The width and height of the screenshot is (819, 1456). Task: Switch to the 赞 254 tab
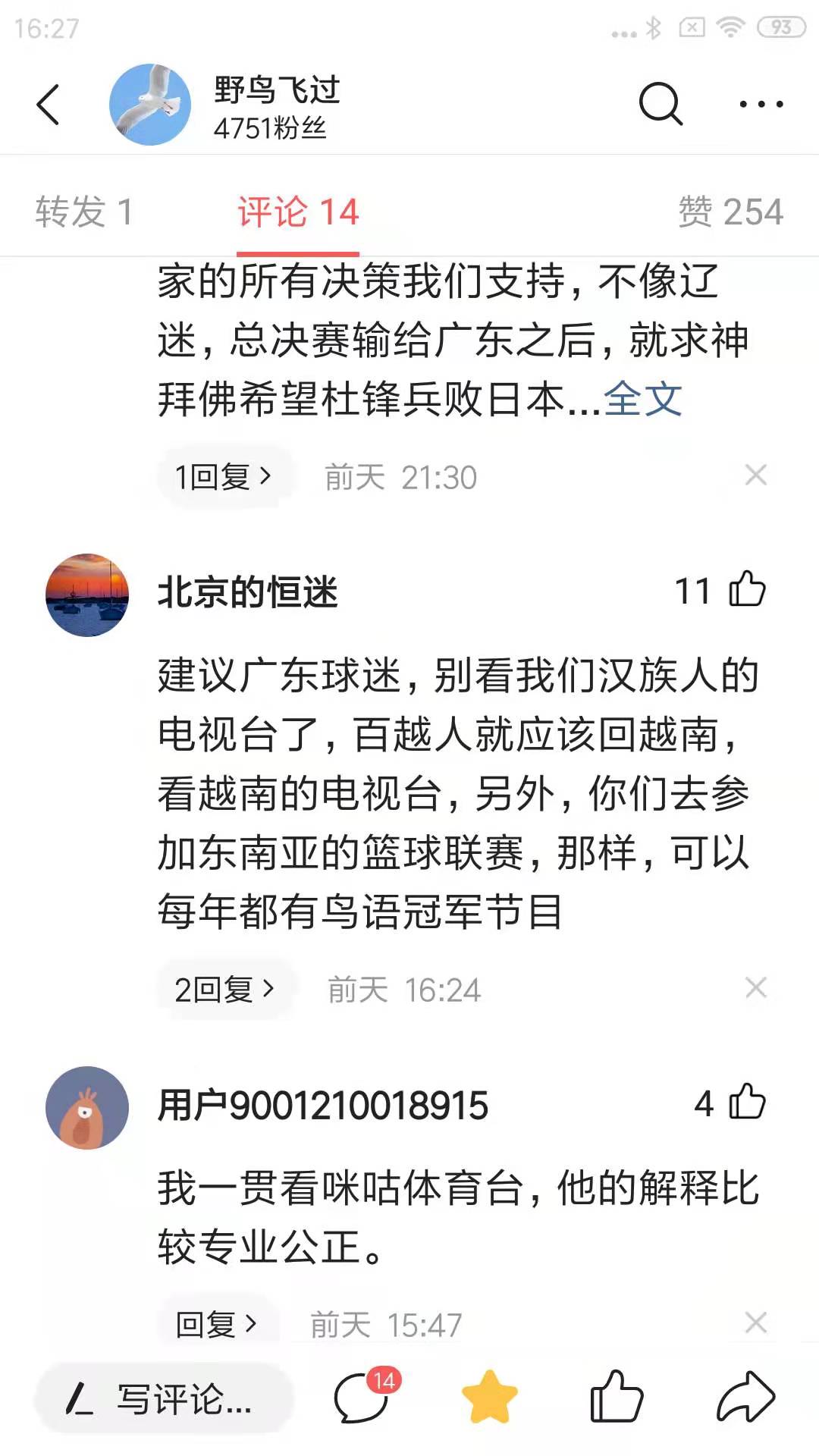click(730, 212)
